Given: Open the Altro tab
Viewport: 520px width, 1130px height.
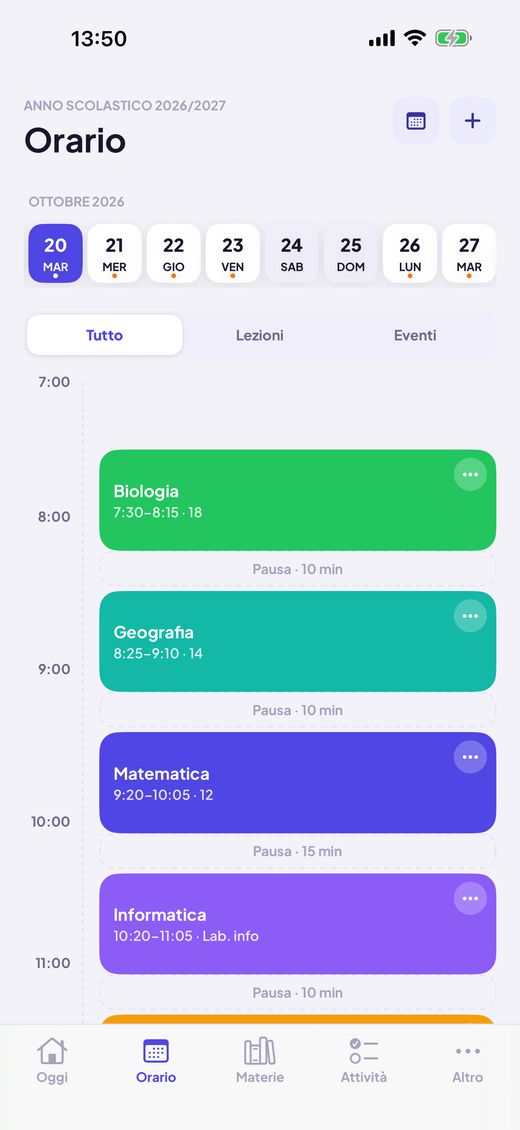Looking at the screenshot, I should 467,1061.
